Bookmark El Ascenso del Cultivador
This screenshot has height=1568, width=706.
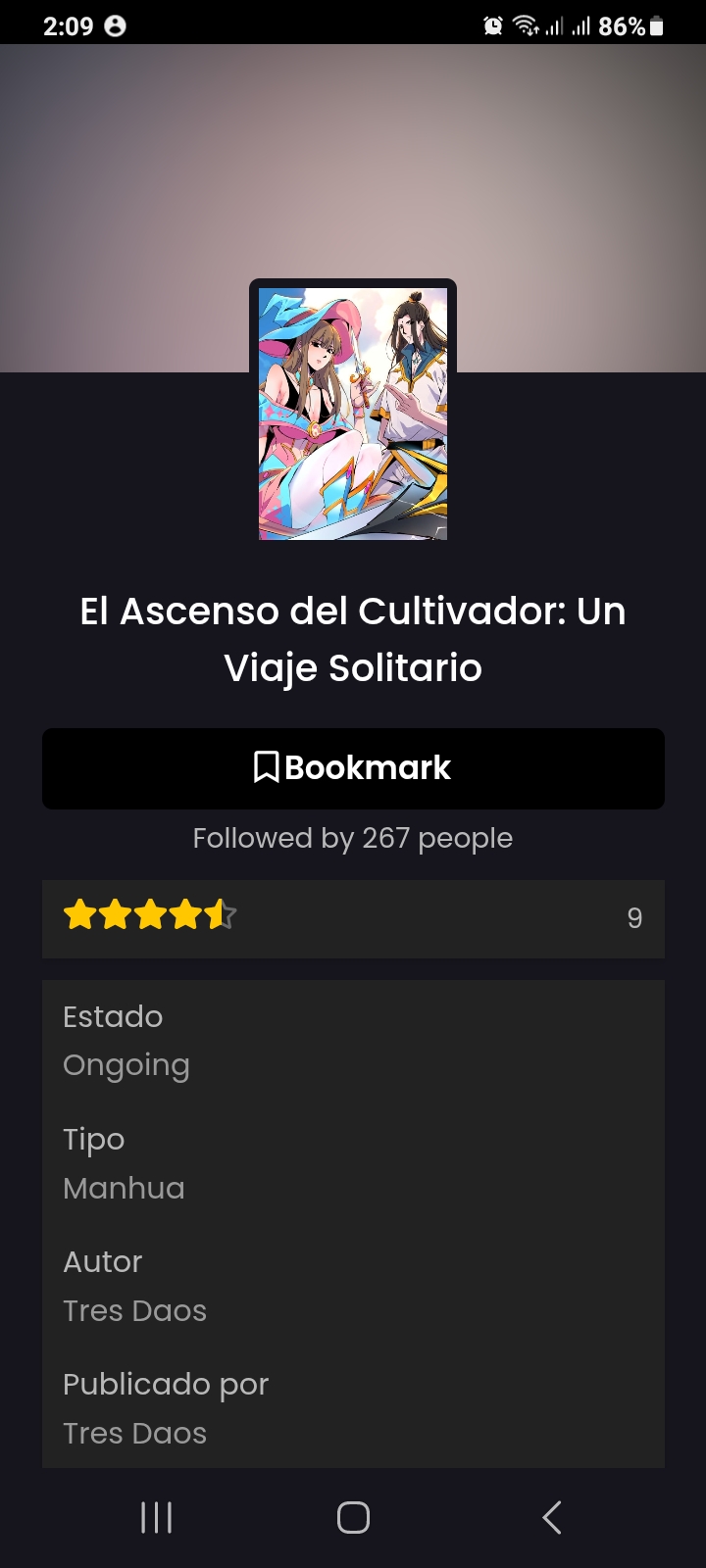(353, 768)
